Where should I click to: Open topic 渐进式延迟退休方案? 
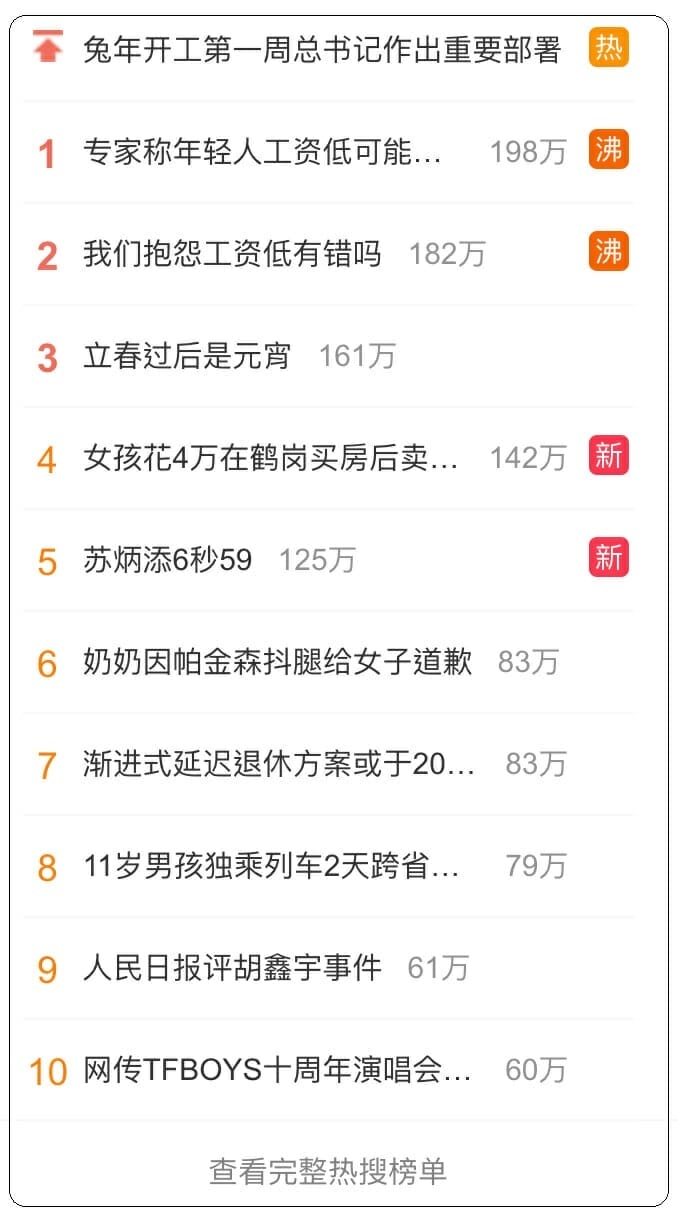tap(279, 764)
